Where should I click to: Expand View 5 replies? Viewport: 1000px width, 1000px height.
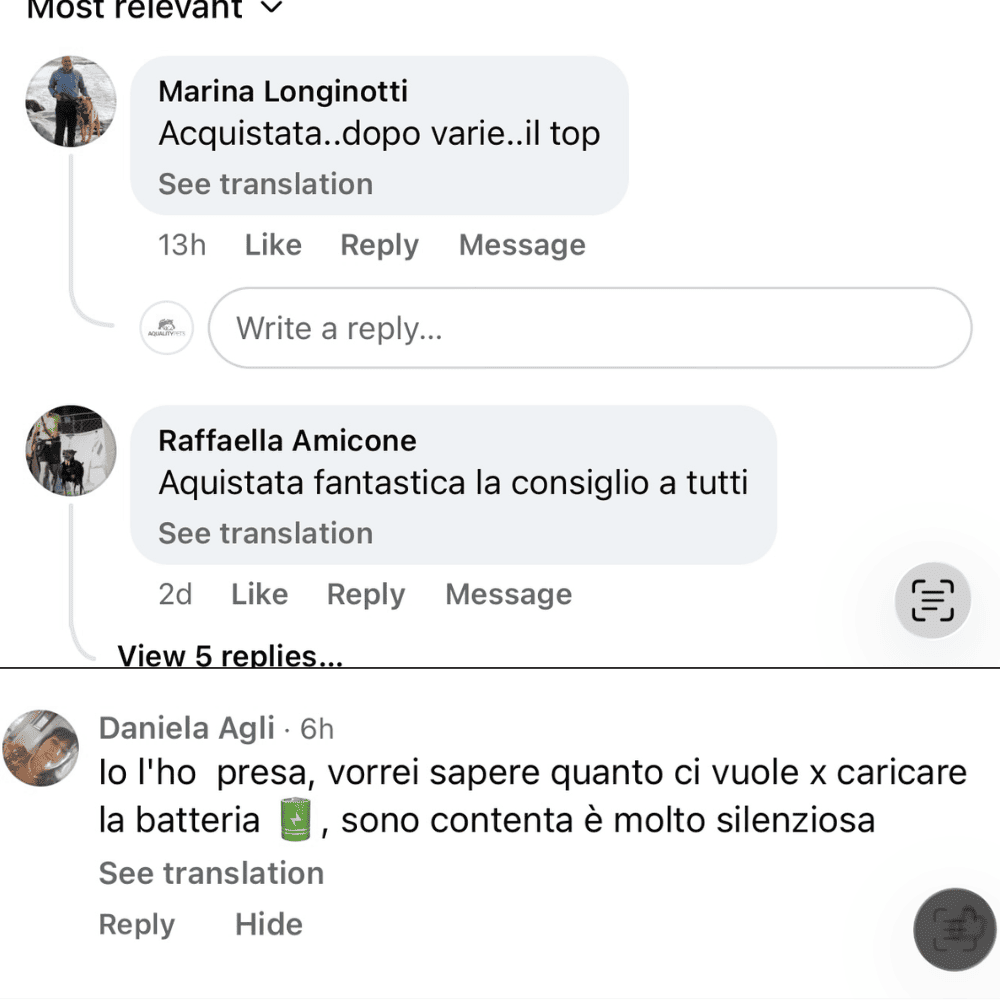click(230, 655)
